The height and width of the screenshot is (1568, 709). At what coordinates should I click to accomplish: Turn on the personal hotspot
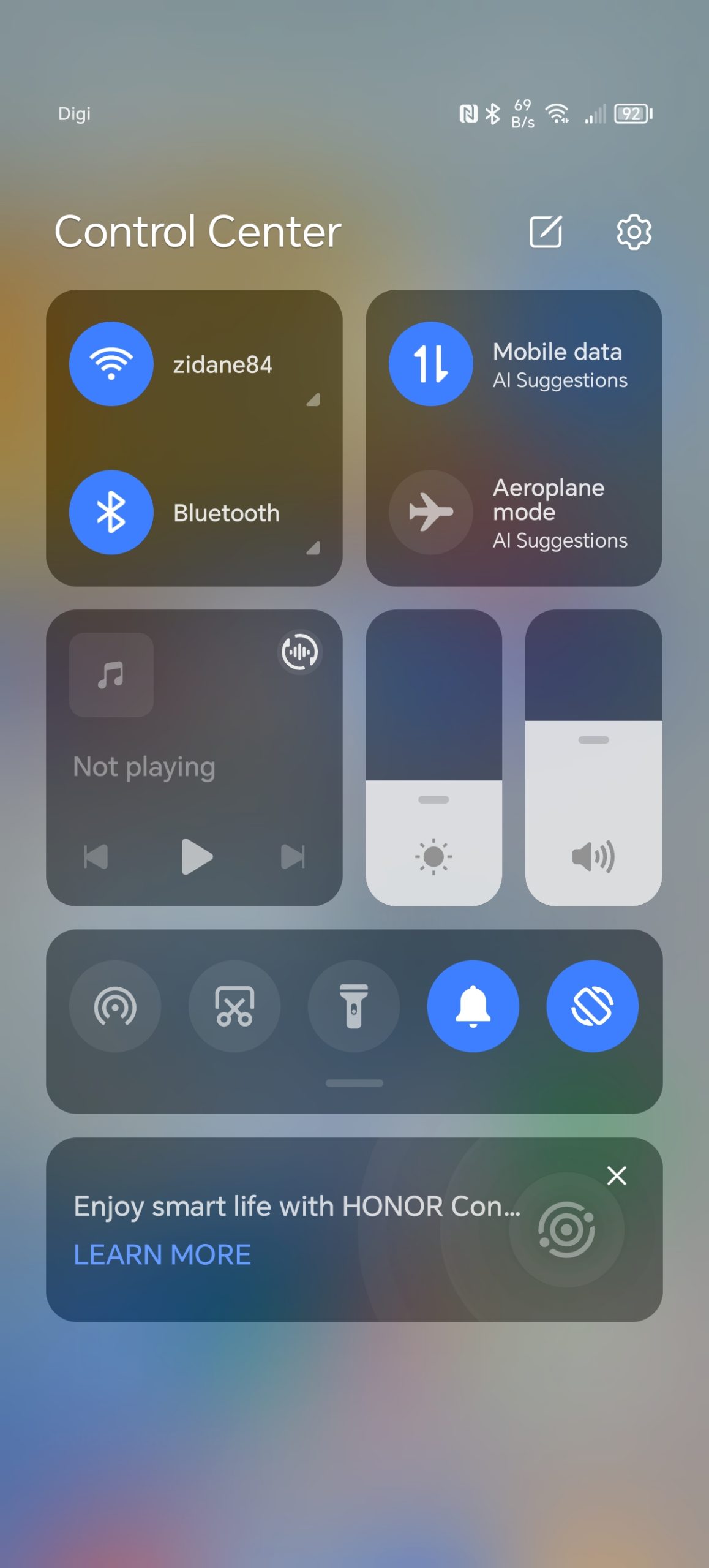pyautogui.click(x=115, y=1006)
